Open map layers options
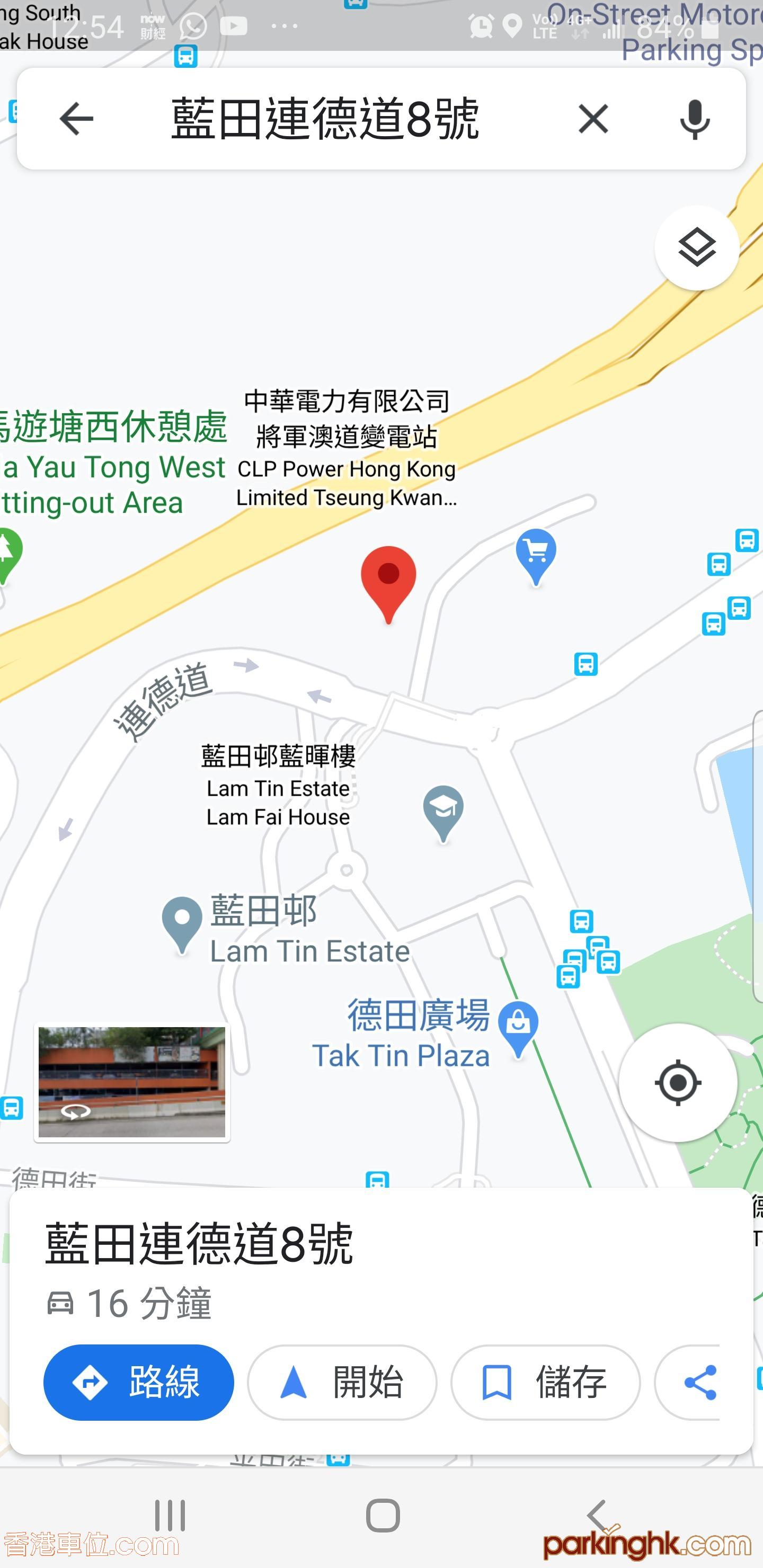Image resolution: width=763 pixels, height=1568 pixels. click(x=697, y=248)
